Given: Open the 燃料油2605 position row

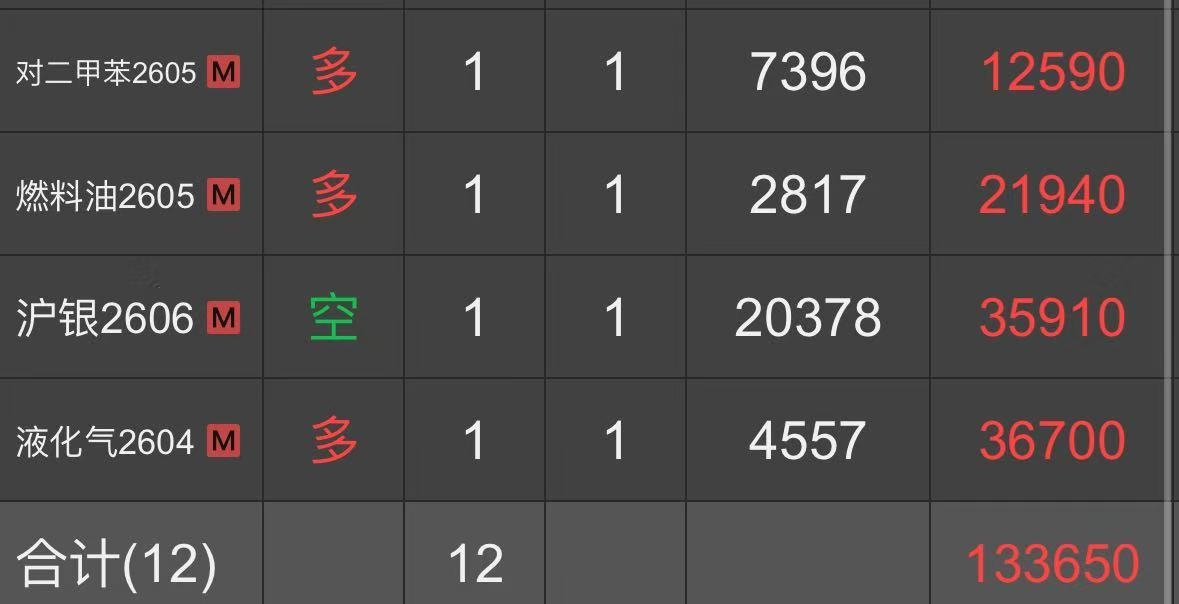Looking at the screenshot, I should (105, 195).
